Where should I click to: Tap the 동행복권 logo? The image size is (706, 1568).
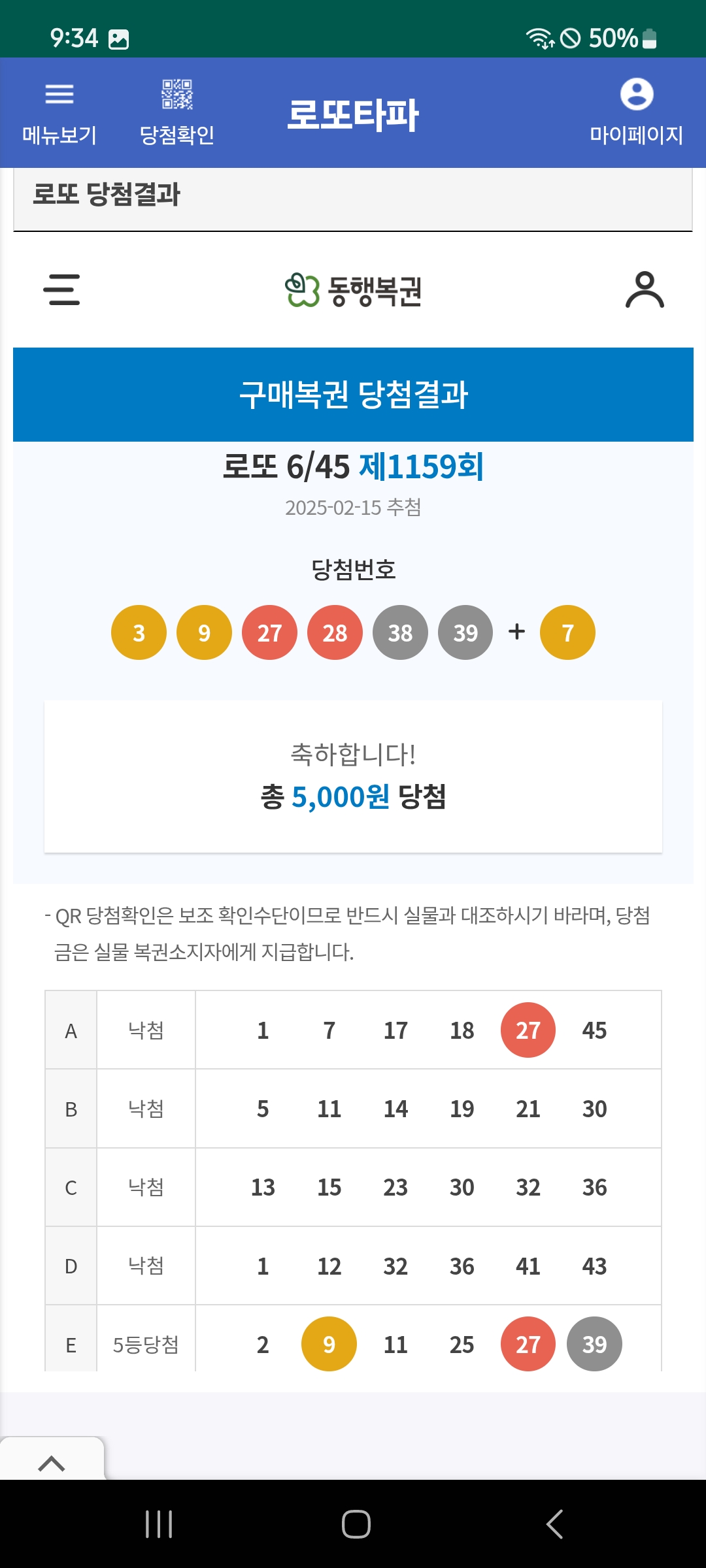pos(353,291)
